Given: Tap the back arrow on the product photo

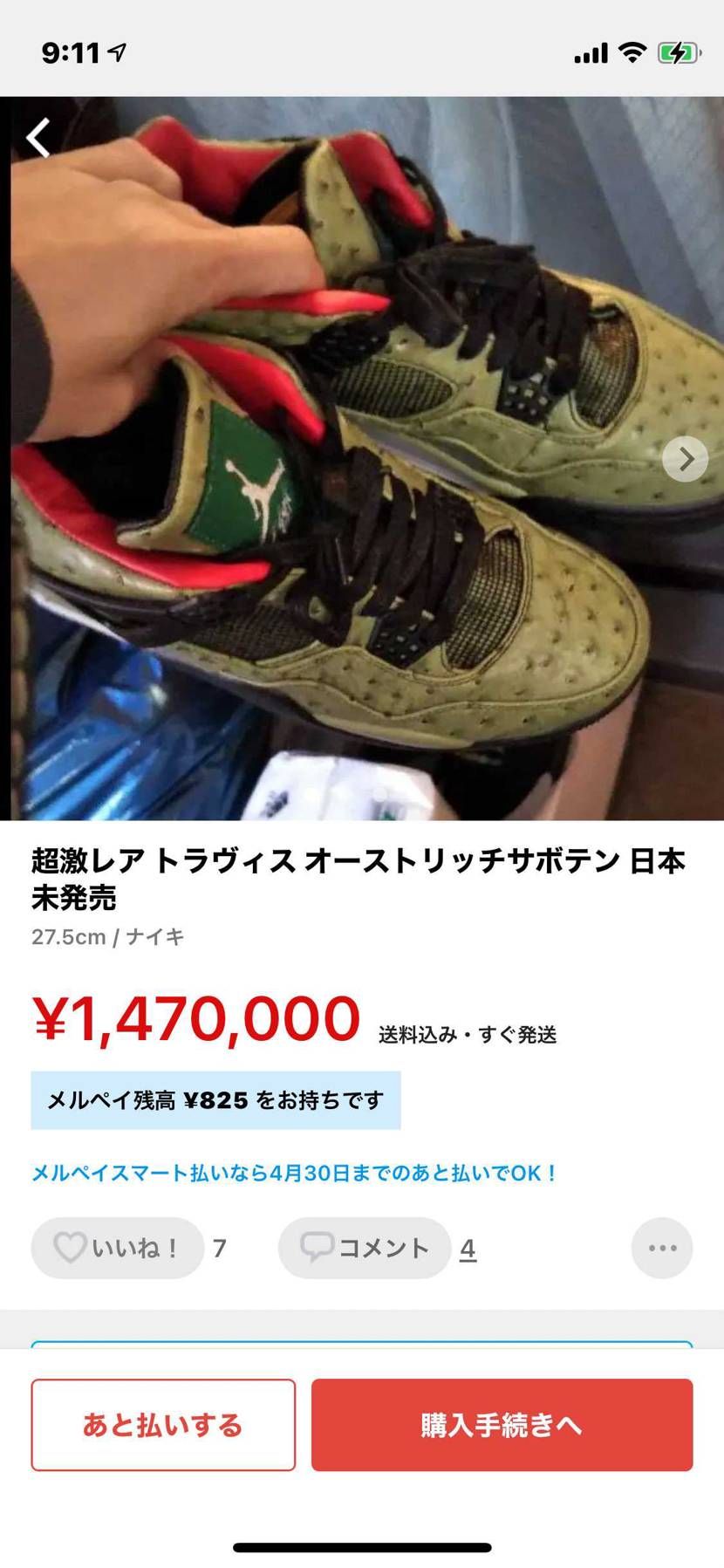Looking at the screenshot, I should [38, 138].
